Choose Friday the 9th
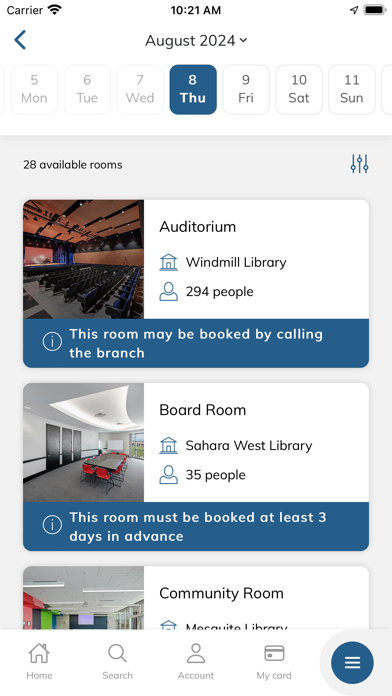The width and height of the screenshot is (392, 696). (x=245, y=89)
